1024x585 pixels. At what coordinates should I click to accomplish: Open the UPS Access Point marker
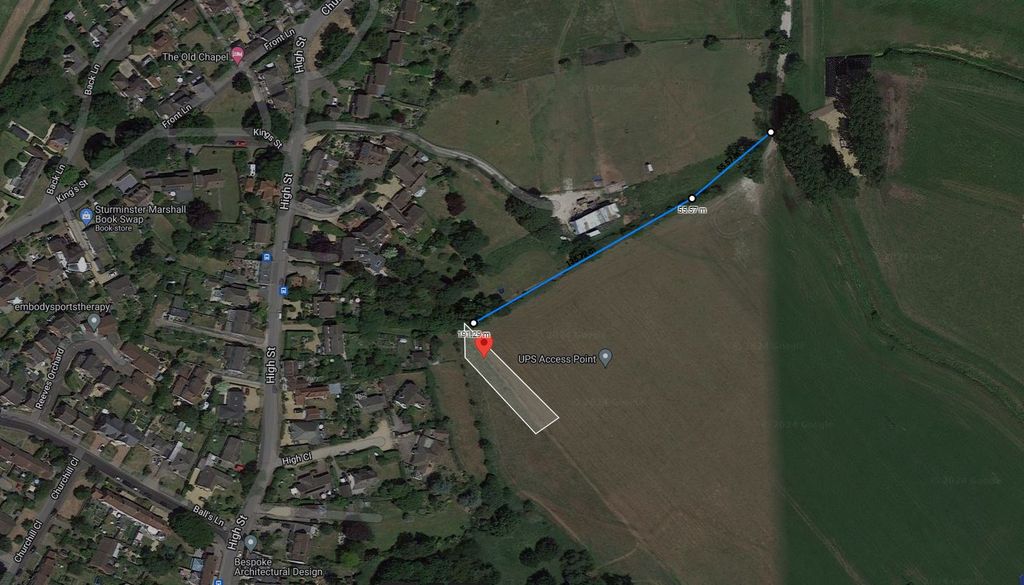[x=604, y=357]
